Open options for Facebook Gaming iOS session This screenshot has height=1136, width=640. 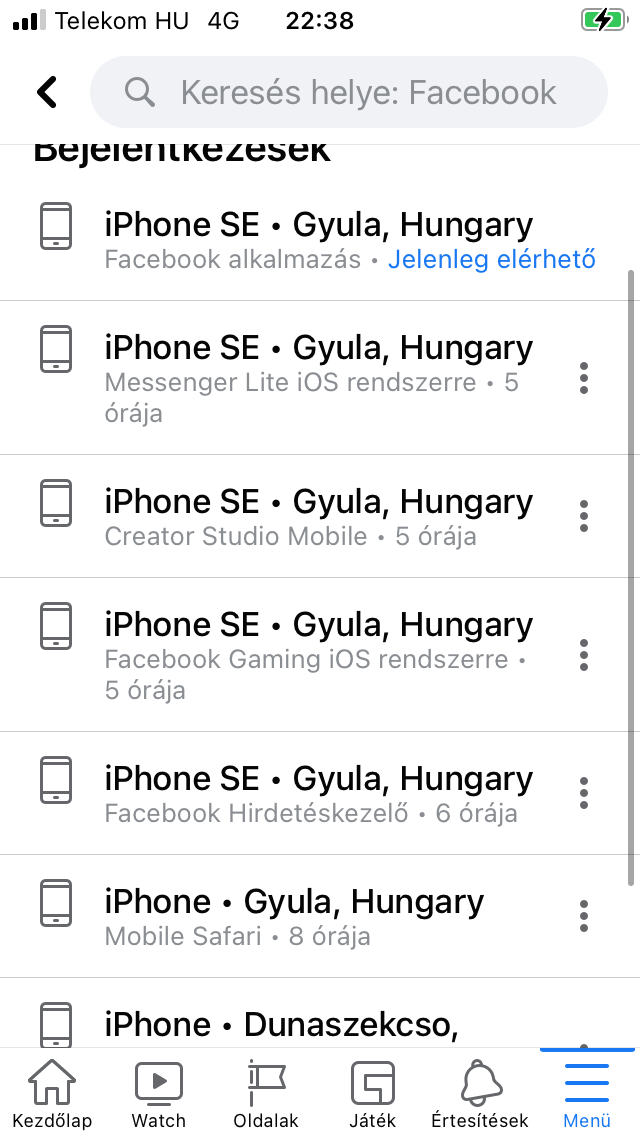(x=584, y=655)
